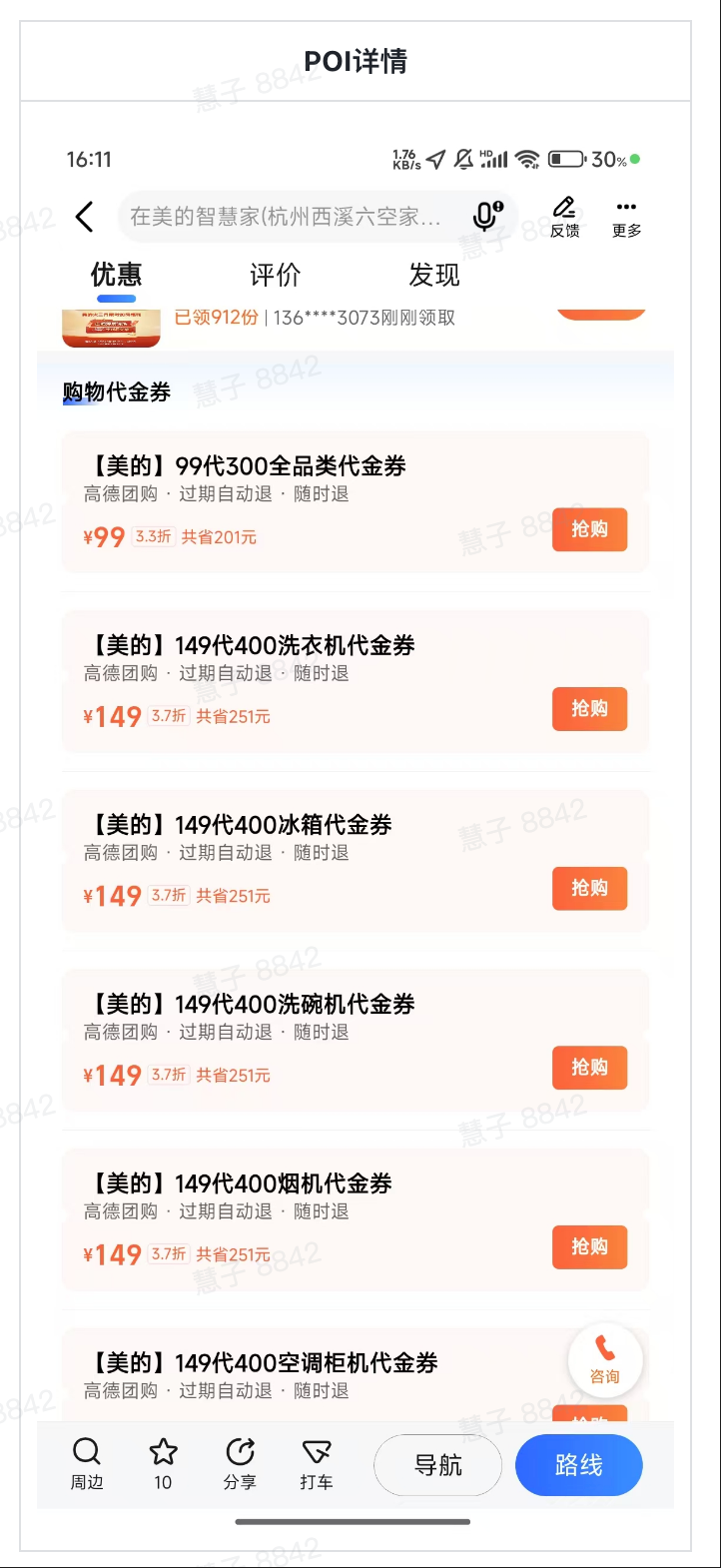Open the 更多 menu
This screenshot has height=1568, width=721.
[x=626, y=217]
